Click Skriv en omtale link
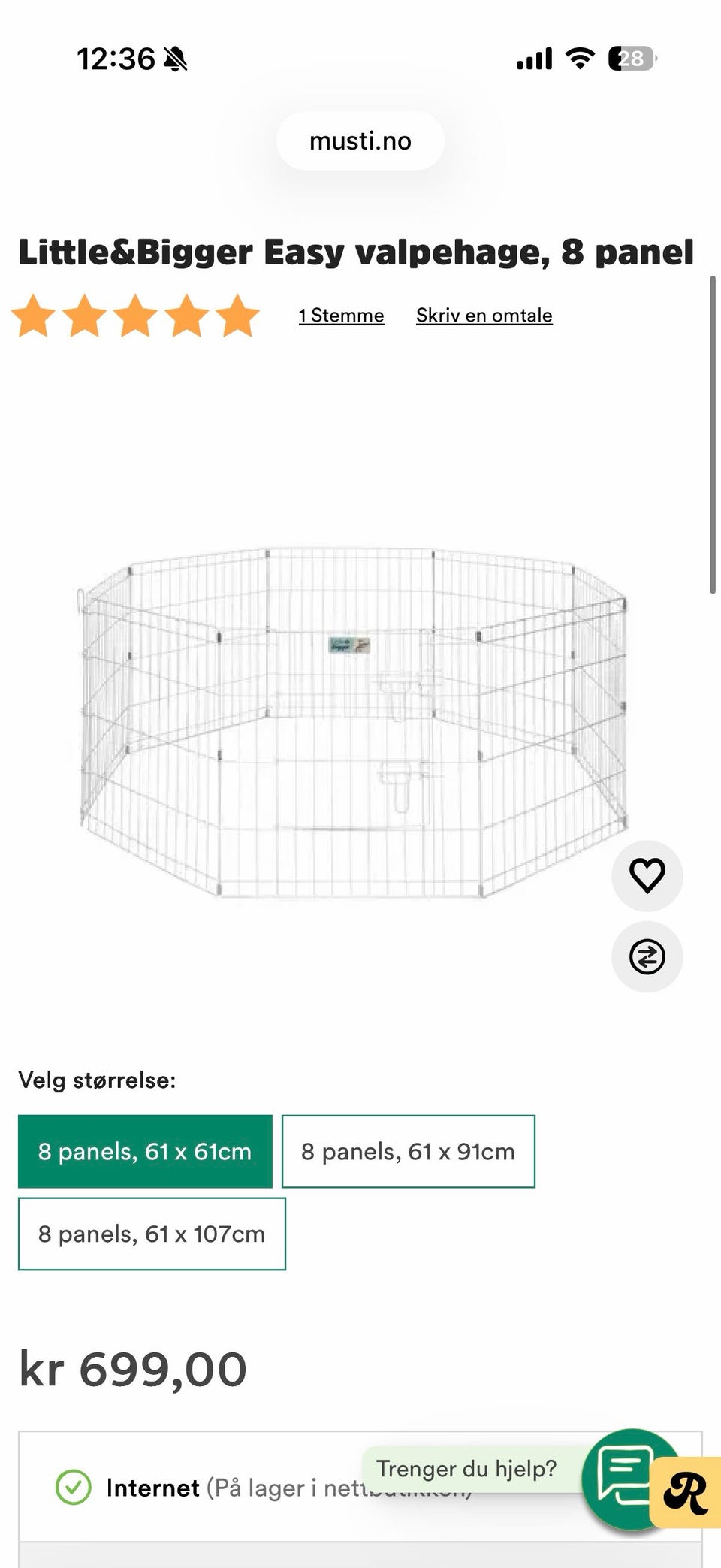 click(484, 316)
